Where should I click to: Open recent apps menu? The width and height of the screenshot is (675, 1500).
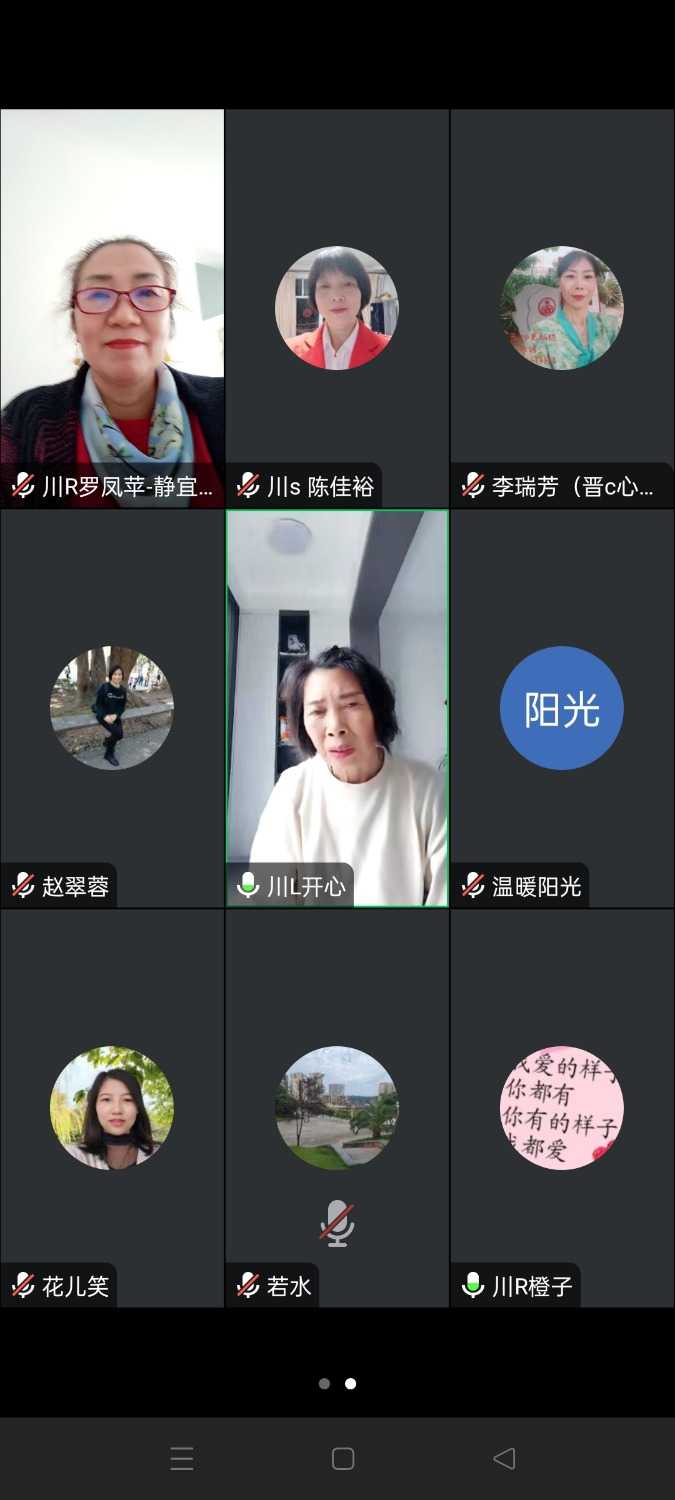click(x=182, y=1458)
